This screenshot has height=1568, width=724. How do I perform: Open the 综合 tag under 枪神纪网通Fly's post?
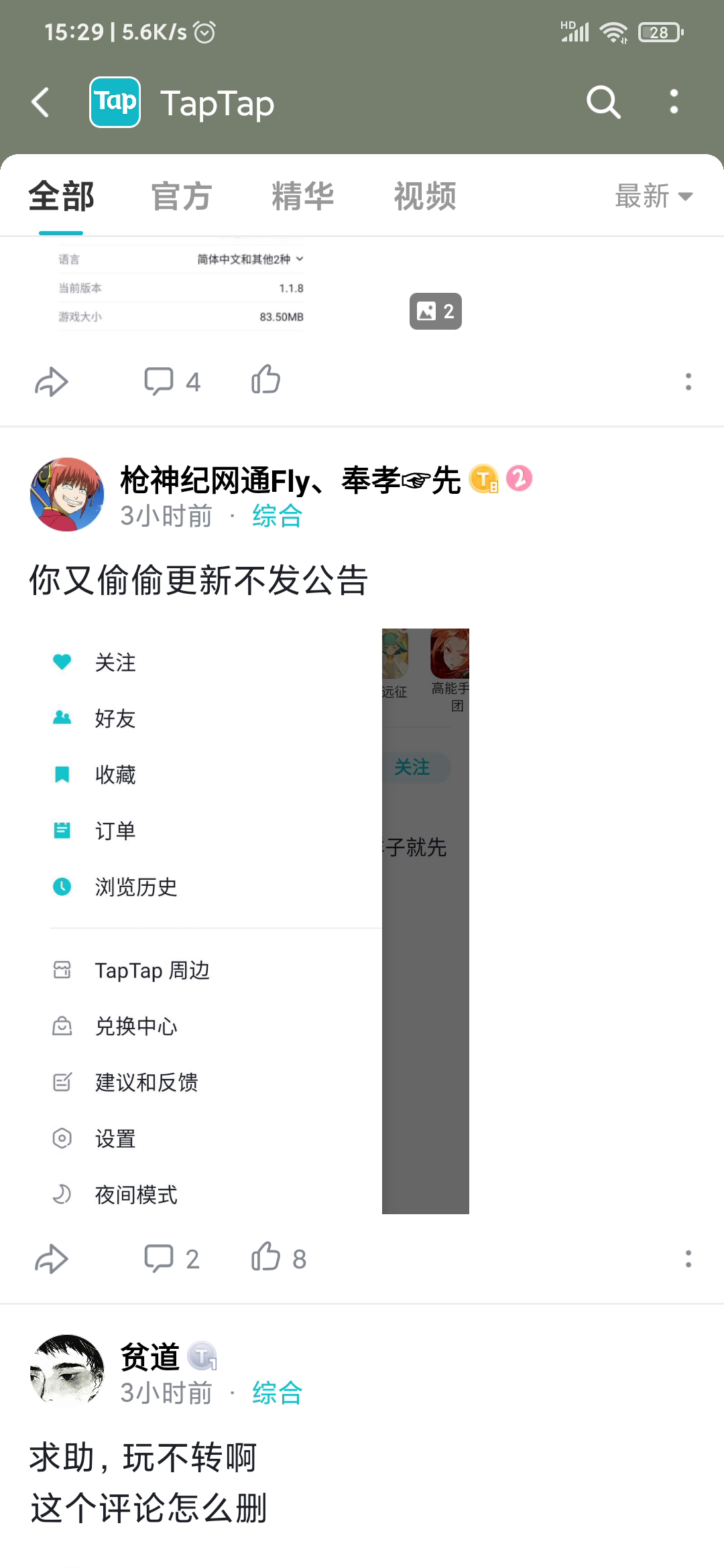[277, 516]
